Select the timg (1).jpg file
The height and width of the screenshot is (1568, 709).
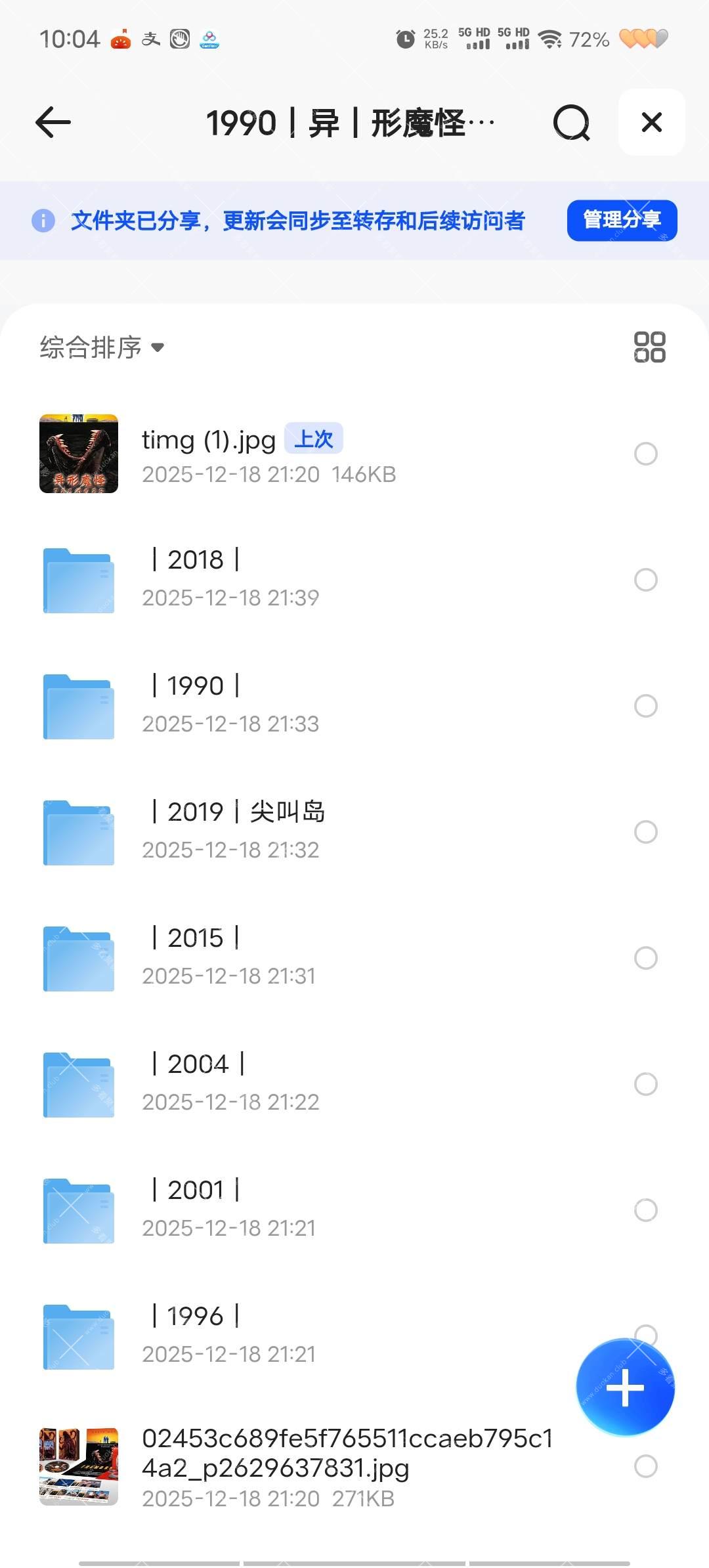point(645,454)
